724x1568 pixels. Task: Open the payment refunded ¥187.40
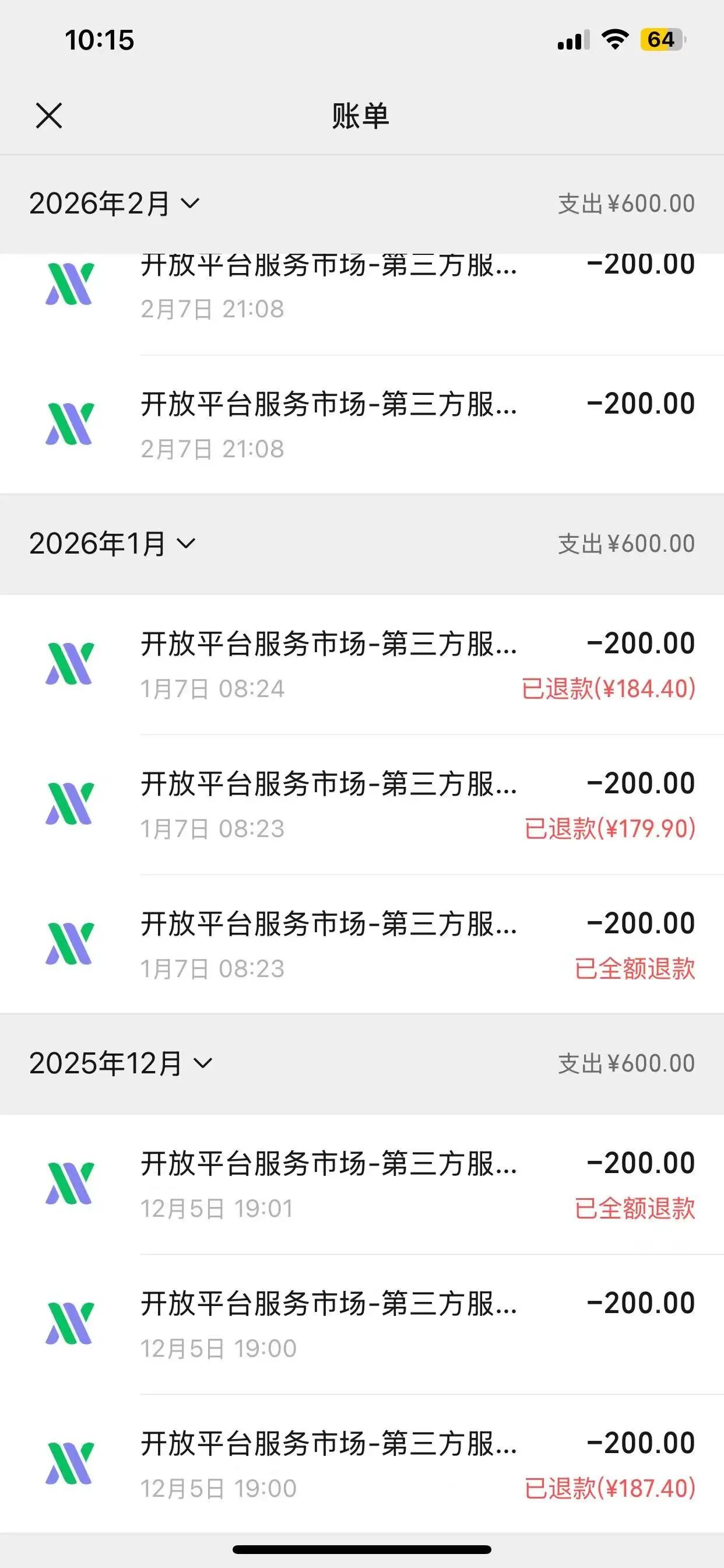[361, 1465]
